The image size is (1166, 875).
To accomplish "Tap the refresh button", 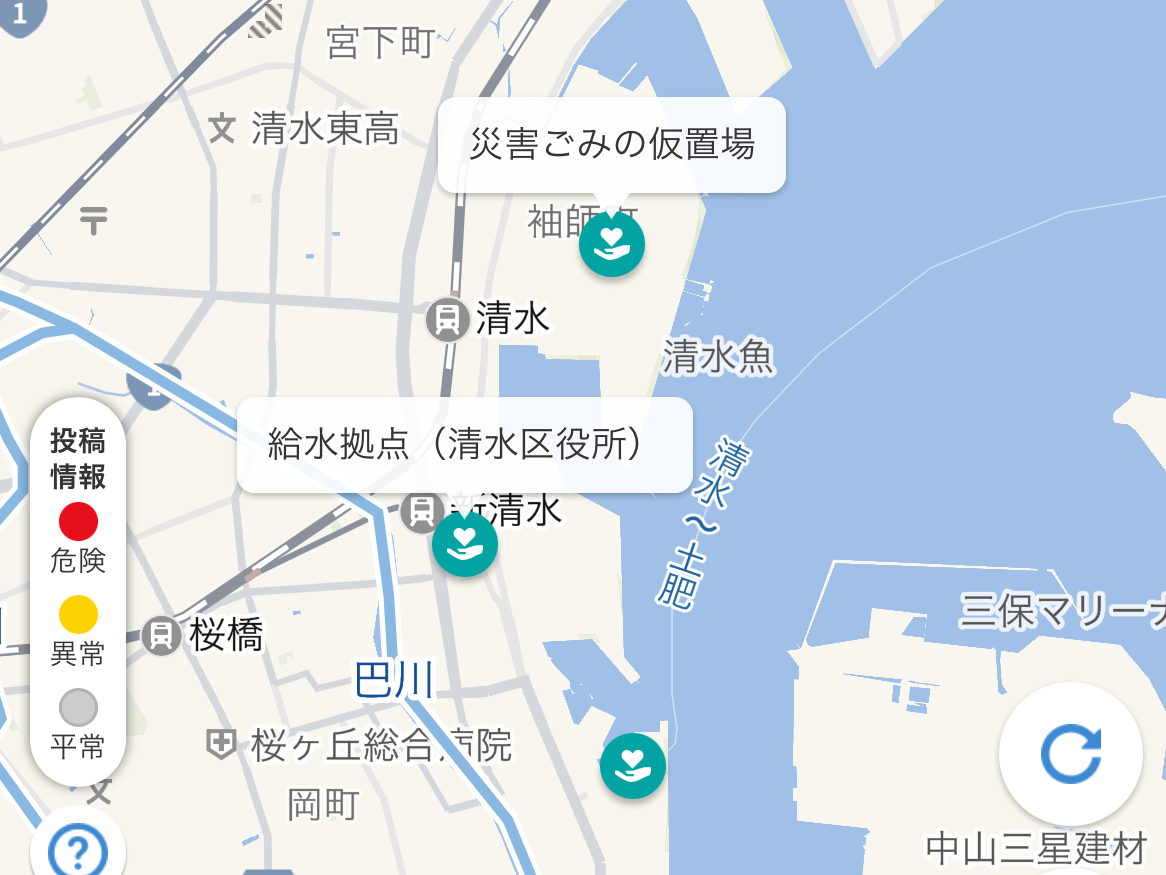I will (x=1071, y=754).
